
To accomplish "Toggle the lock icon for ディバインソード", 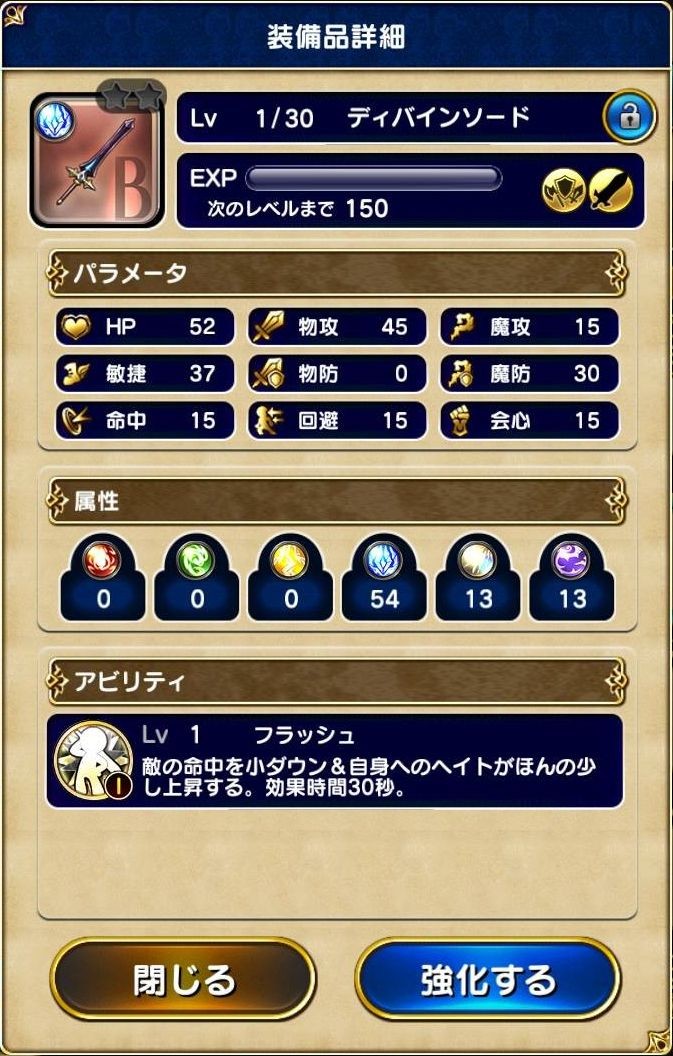I will tap(629, 118).
